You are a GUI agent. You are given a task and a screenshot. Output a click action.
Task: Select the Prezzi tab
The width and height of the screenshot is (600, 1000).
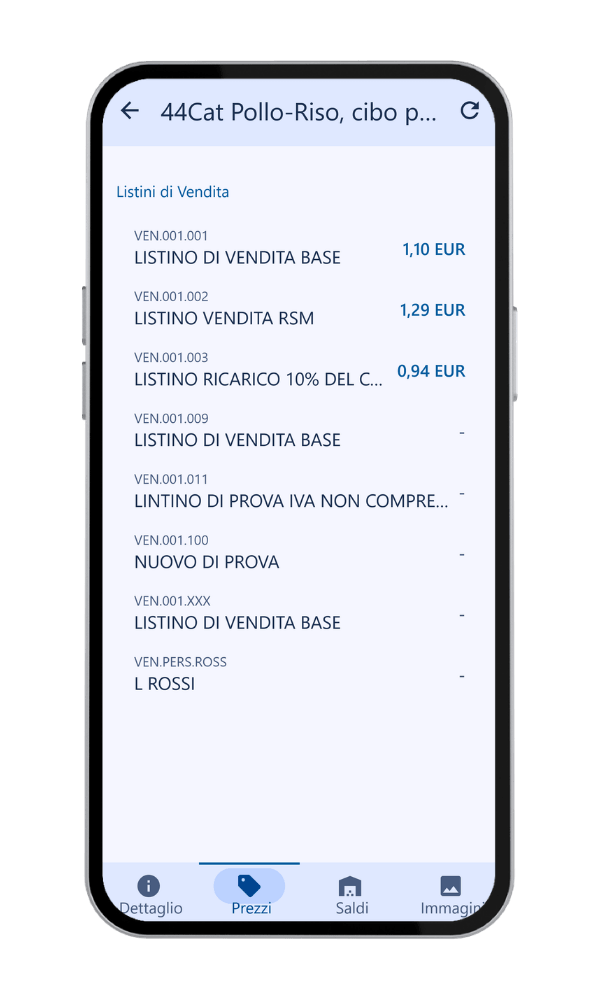pos(250,893)
